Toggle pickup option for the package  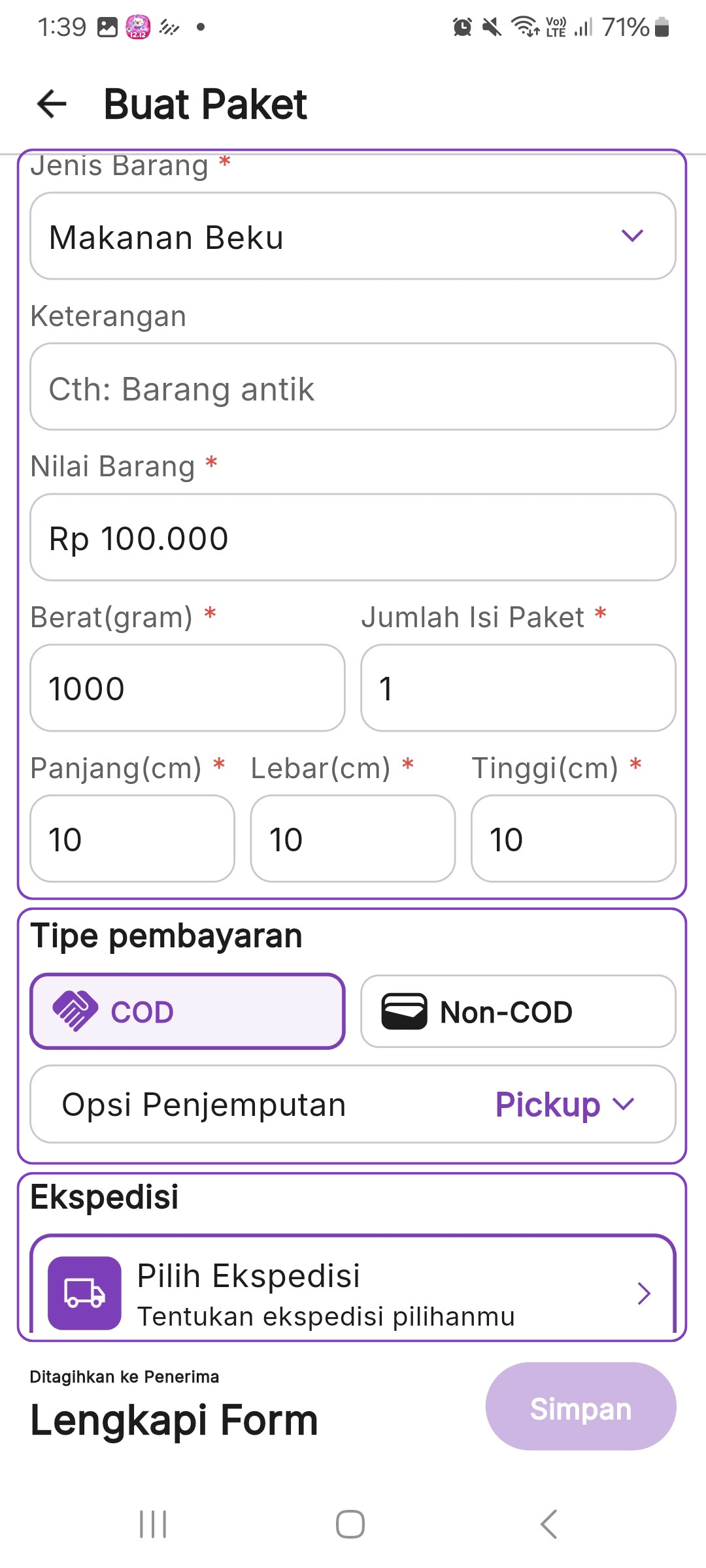(352, 1104)
